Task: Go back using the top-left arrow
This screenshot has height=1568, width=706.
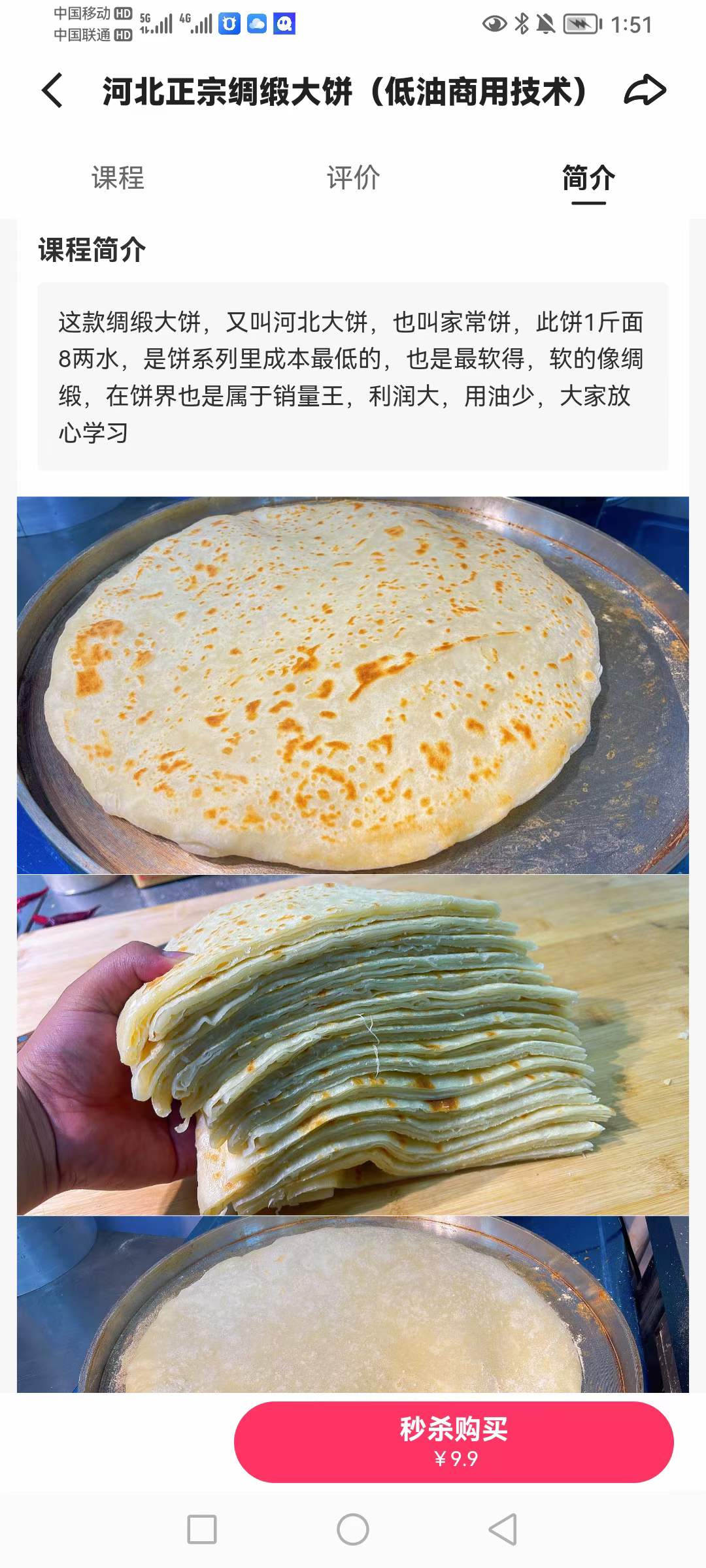Action: pyautogui.click(x=52, y=90)
